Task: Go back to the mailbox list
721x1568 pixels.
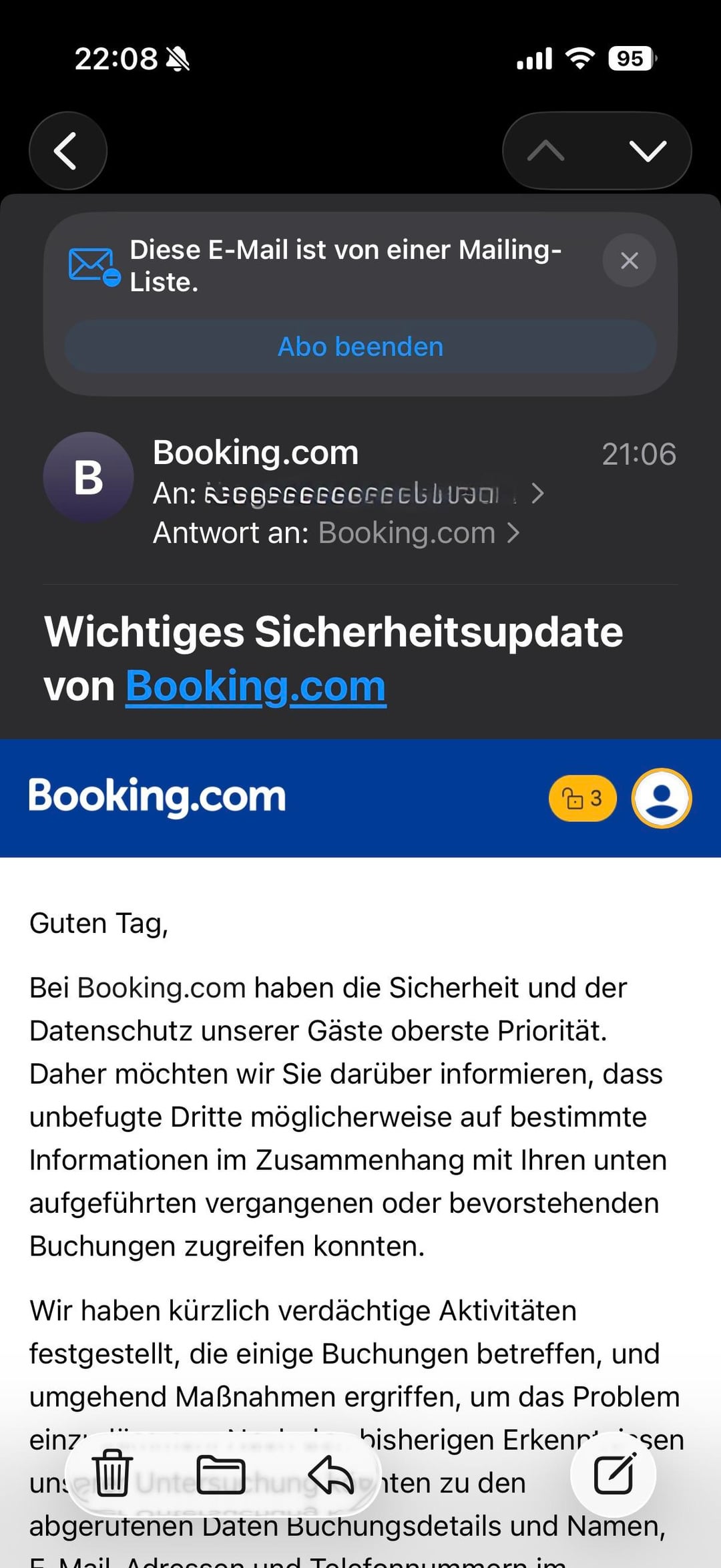Action: point(67,151)
